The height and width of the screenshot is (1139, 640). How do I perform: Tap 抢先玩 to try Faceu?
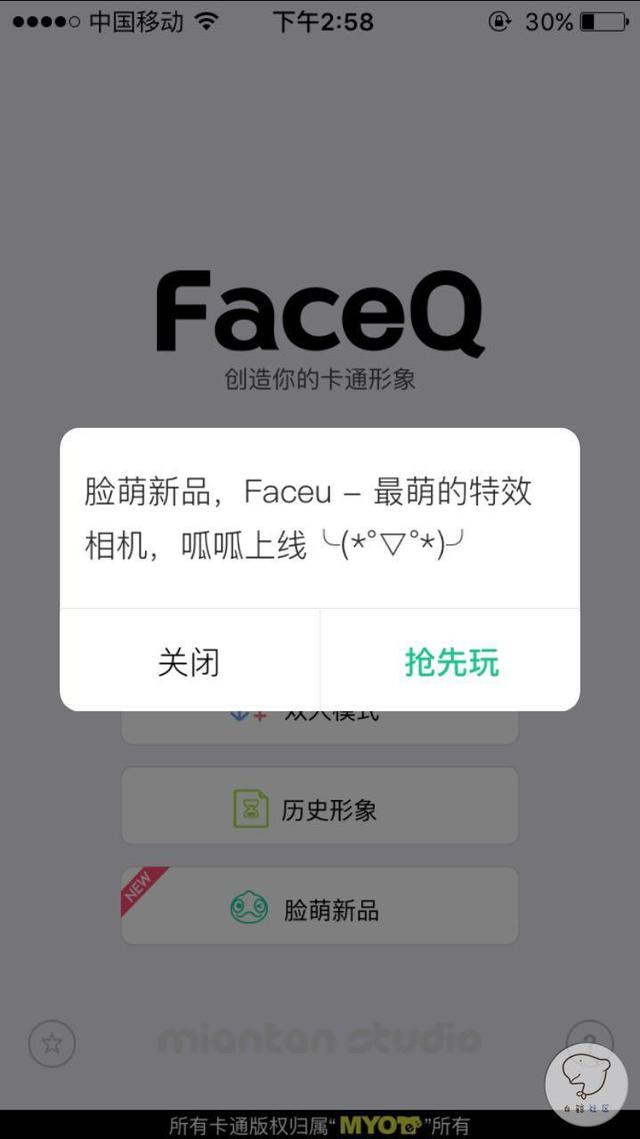pyautogui.click(x=451, y=662)
